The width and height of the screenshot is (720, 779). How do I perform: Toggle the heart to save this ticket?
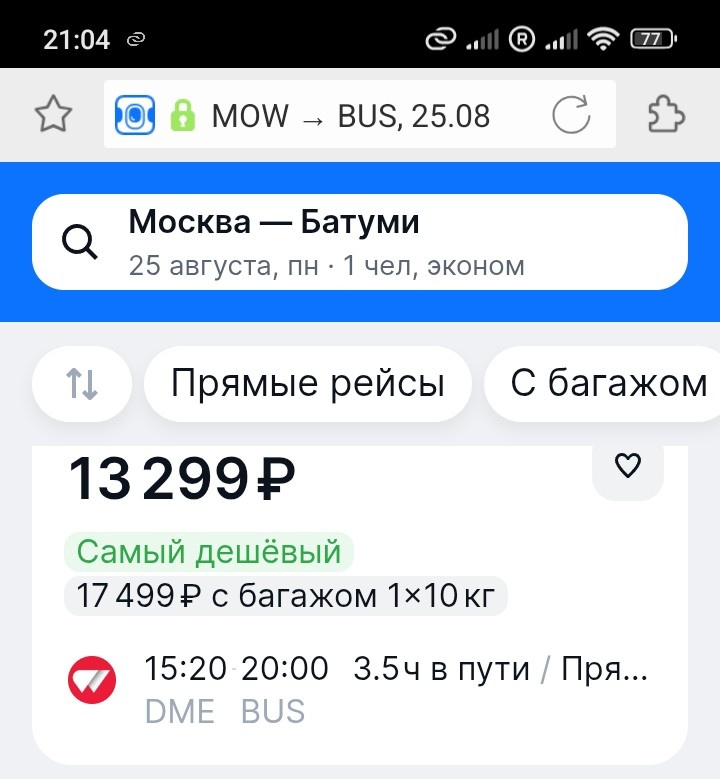coord(628,465)
